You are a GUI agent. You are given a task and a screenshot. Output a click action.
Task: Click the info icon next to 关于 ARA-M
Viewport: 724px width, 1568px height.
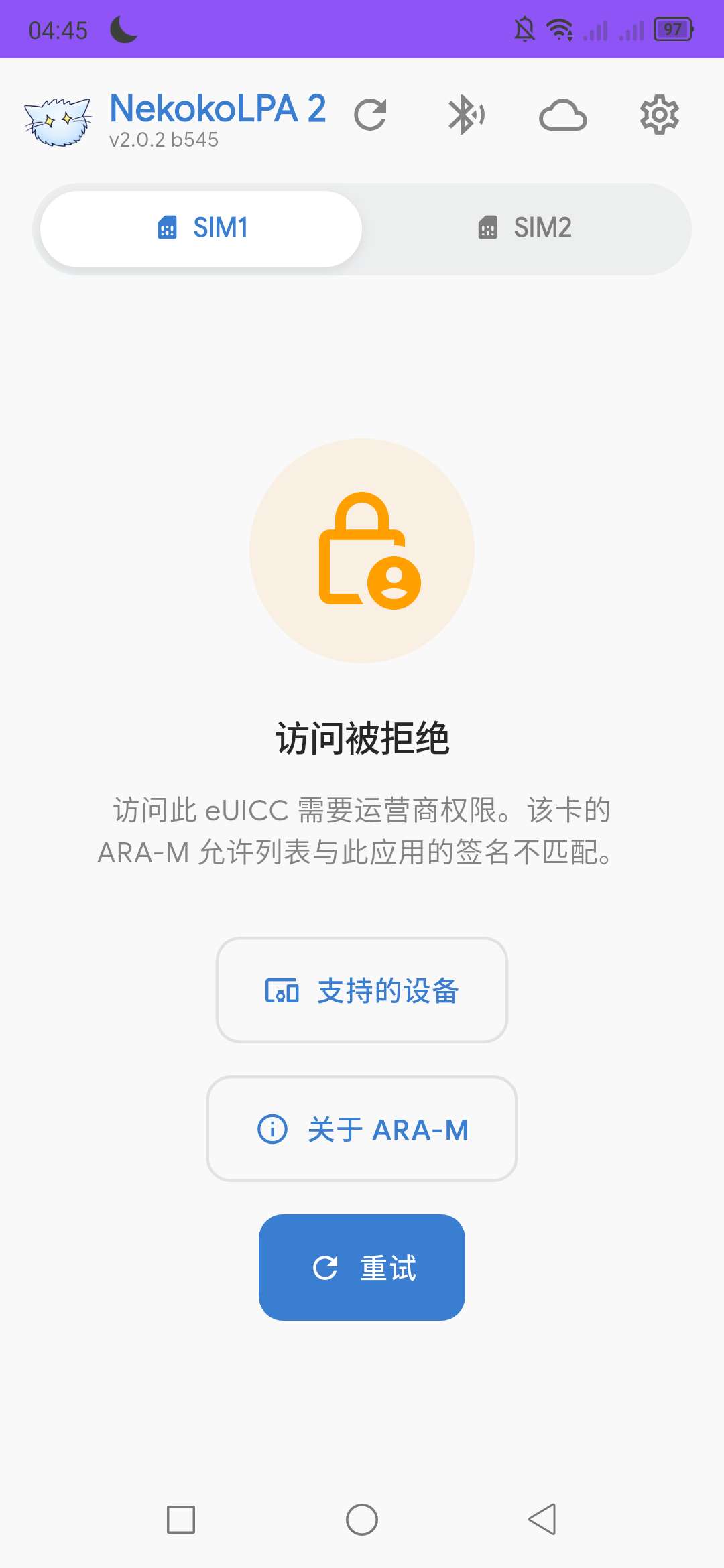click(x=271, y=1129)
